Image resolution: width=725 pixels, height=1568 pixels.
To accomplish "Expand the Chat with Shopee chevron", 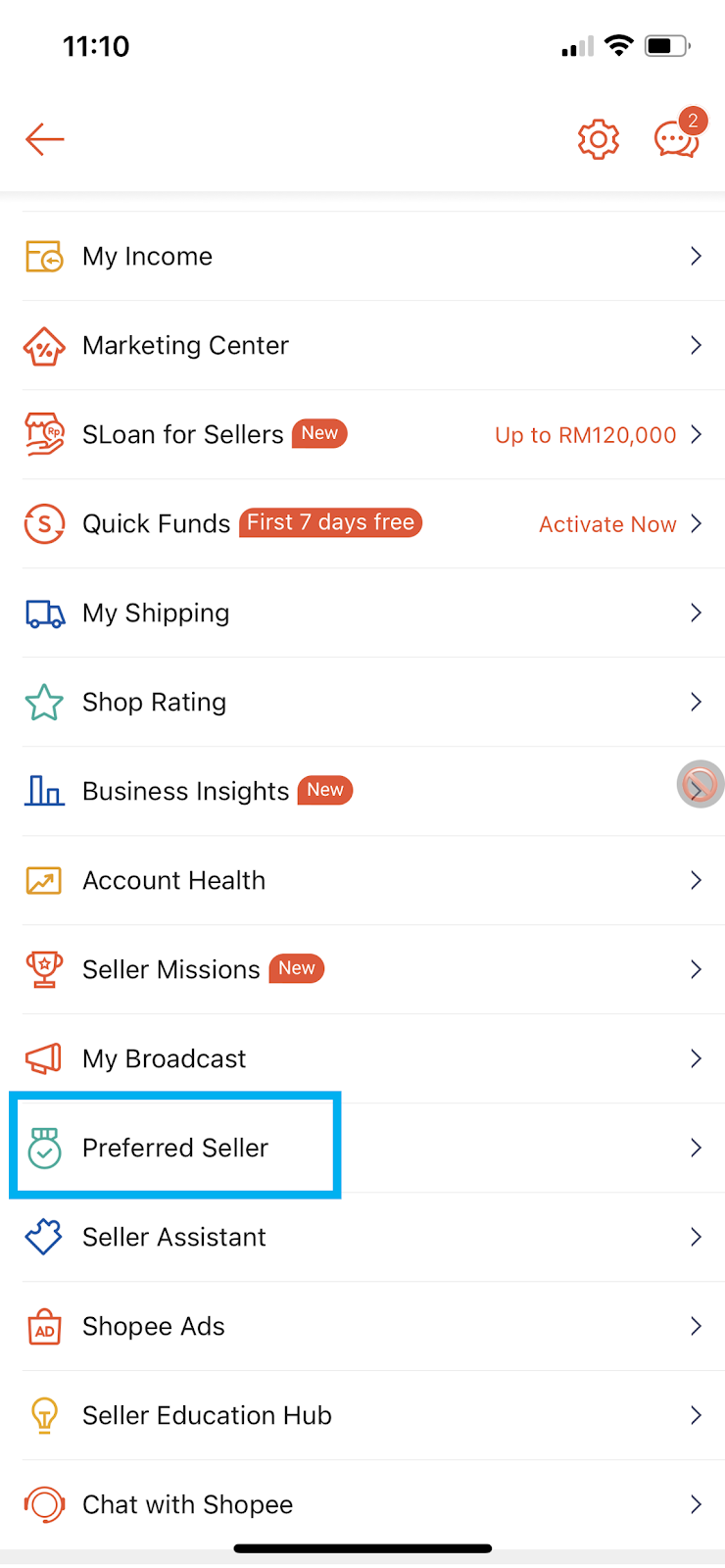I will tap(696, 1504).
